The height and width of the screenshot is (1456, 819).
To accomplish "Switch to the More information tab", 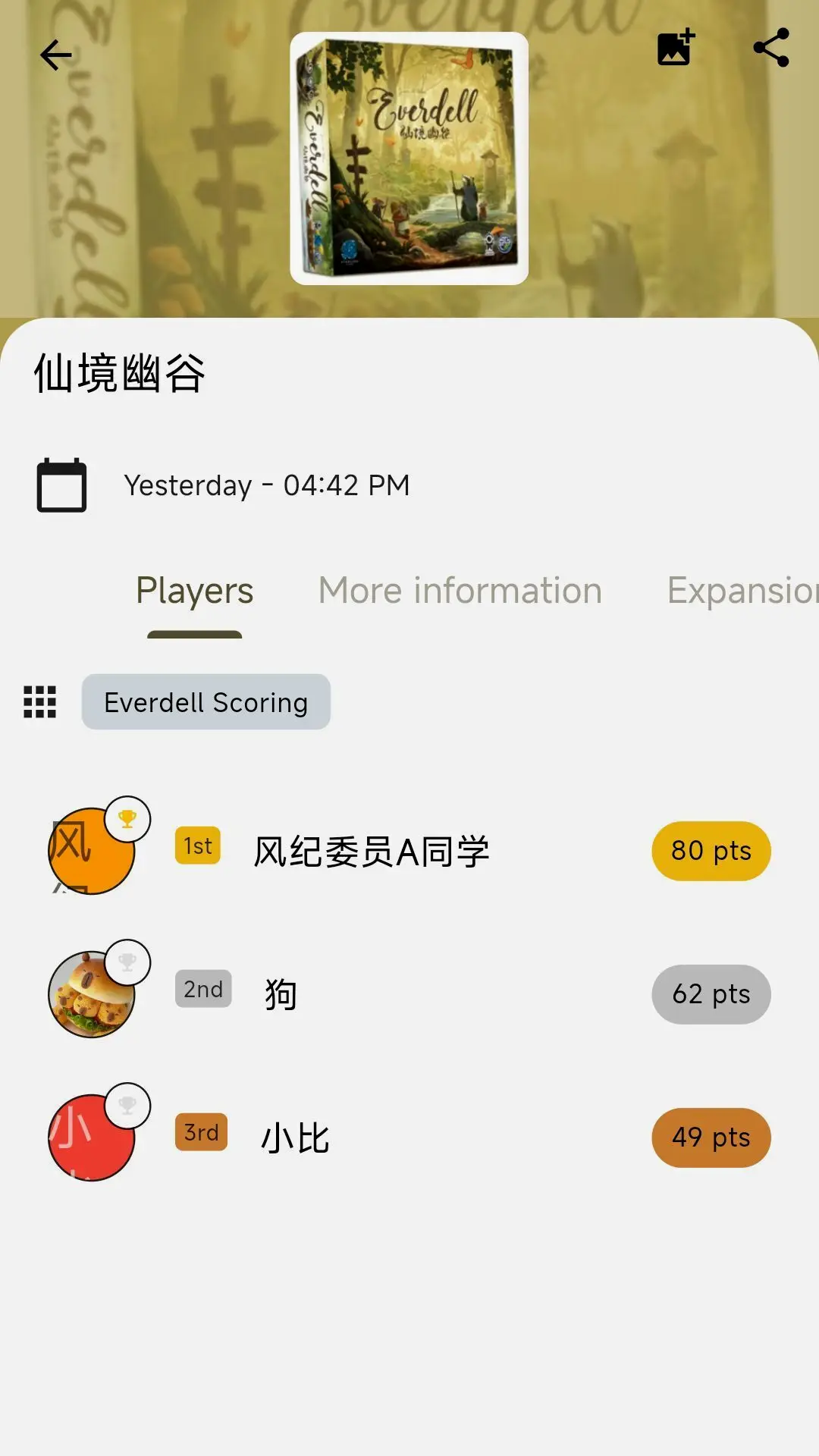I will click(x=460, y=591).
